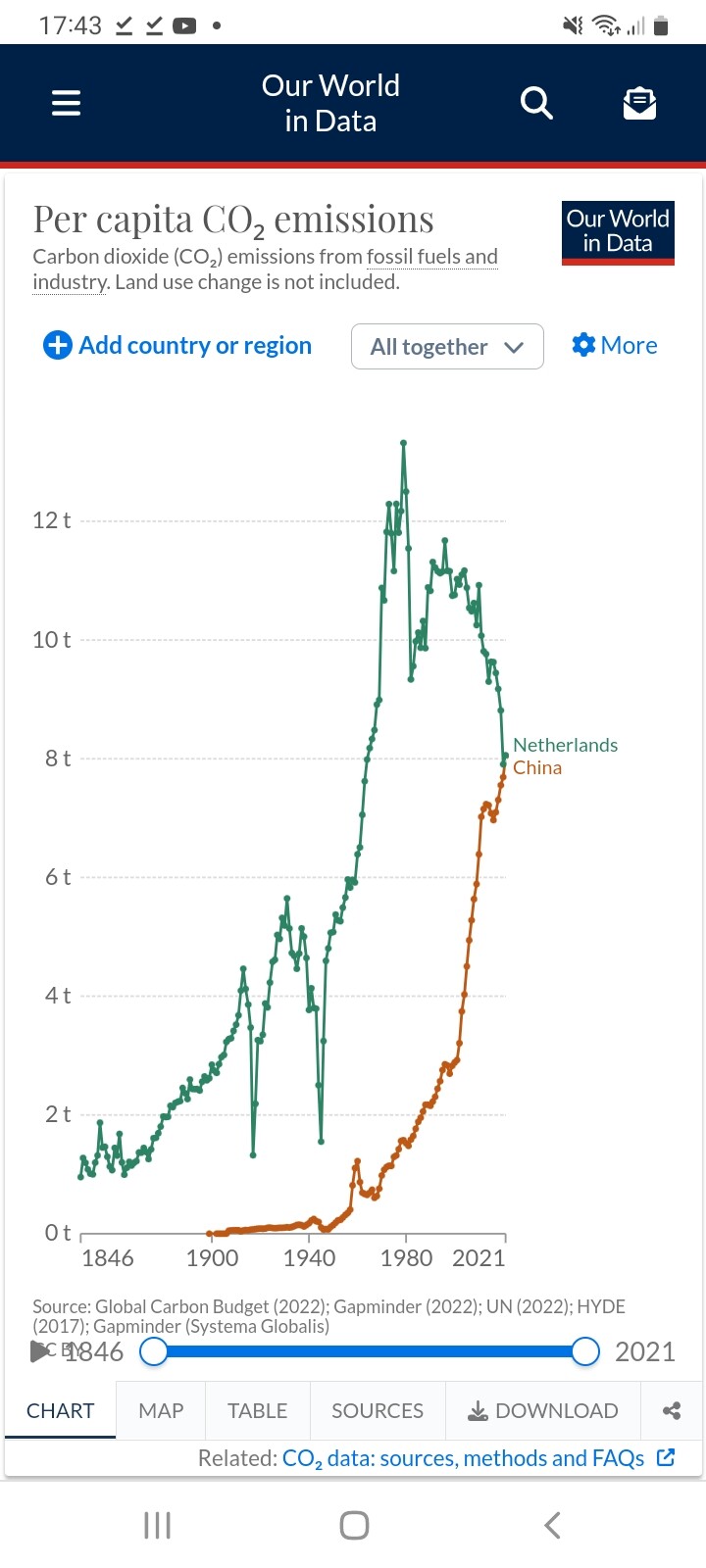Open the site search

[x=536, y=102]
